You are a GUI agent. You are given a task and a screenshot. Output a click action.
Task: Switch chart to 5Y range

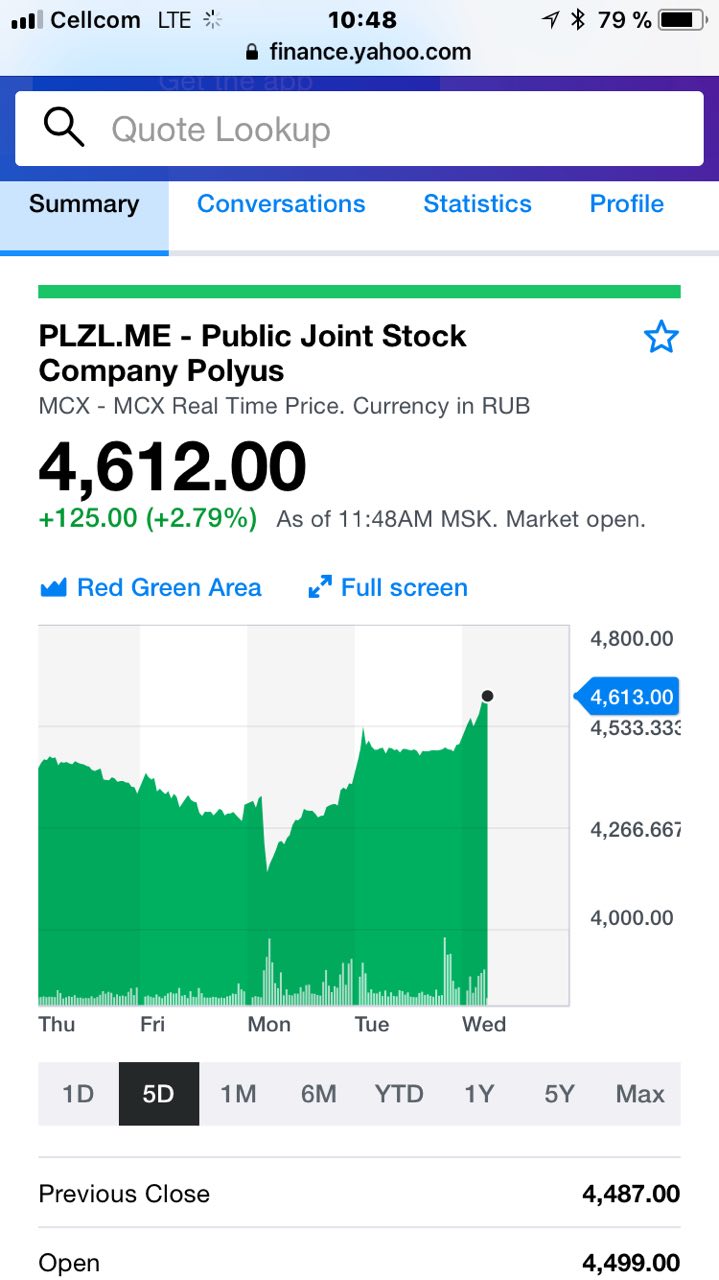pyautogui.click(x=560, y=1094)
